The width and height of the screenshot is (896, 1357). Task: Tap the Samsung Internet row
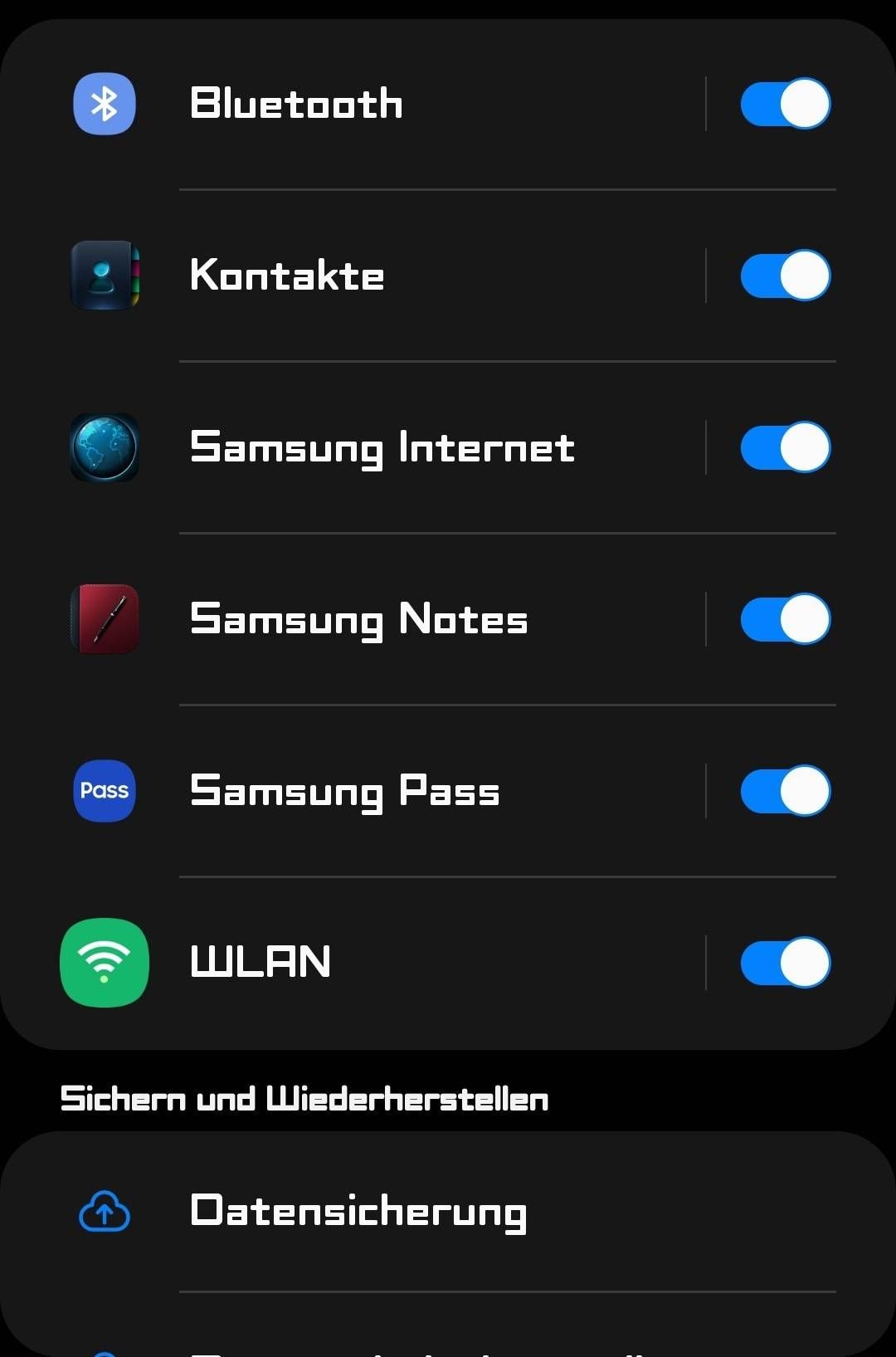382,447
